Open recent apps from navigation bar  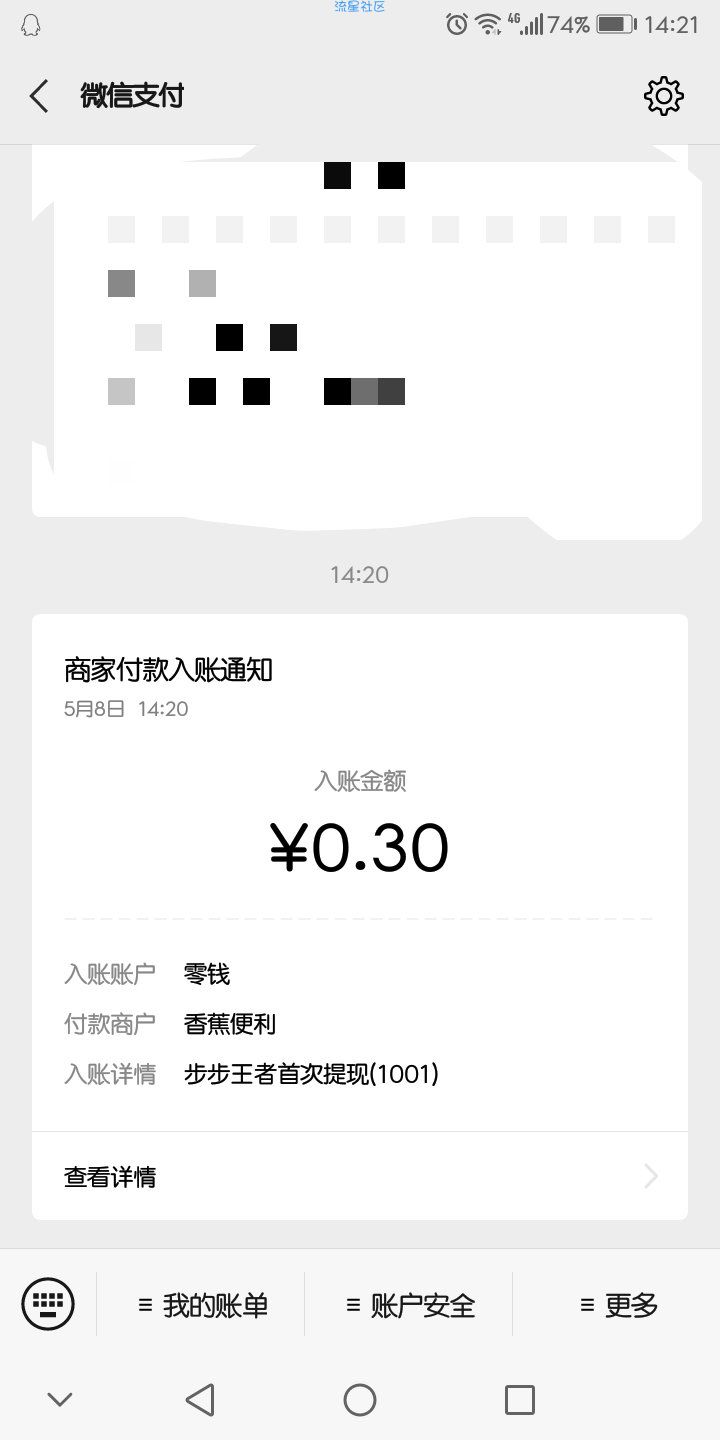tap(520, 1399)
